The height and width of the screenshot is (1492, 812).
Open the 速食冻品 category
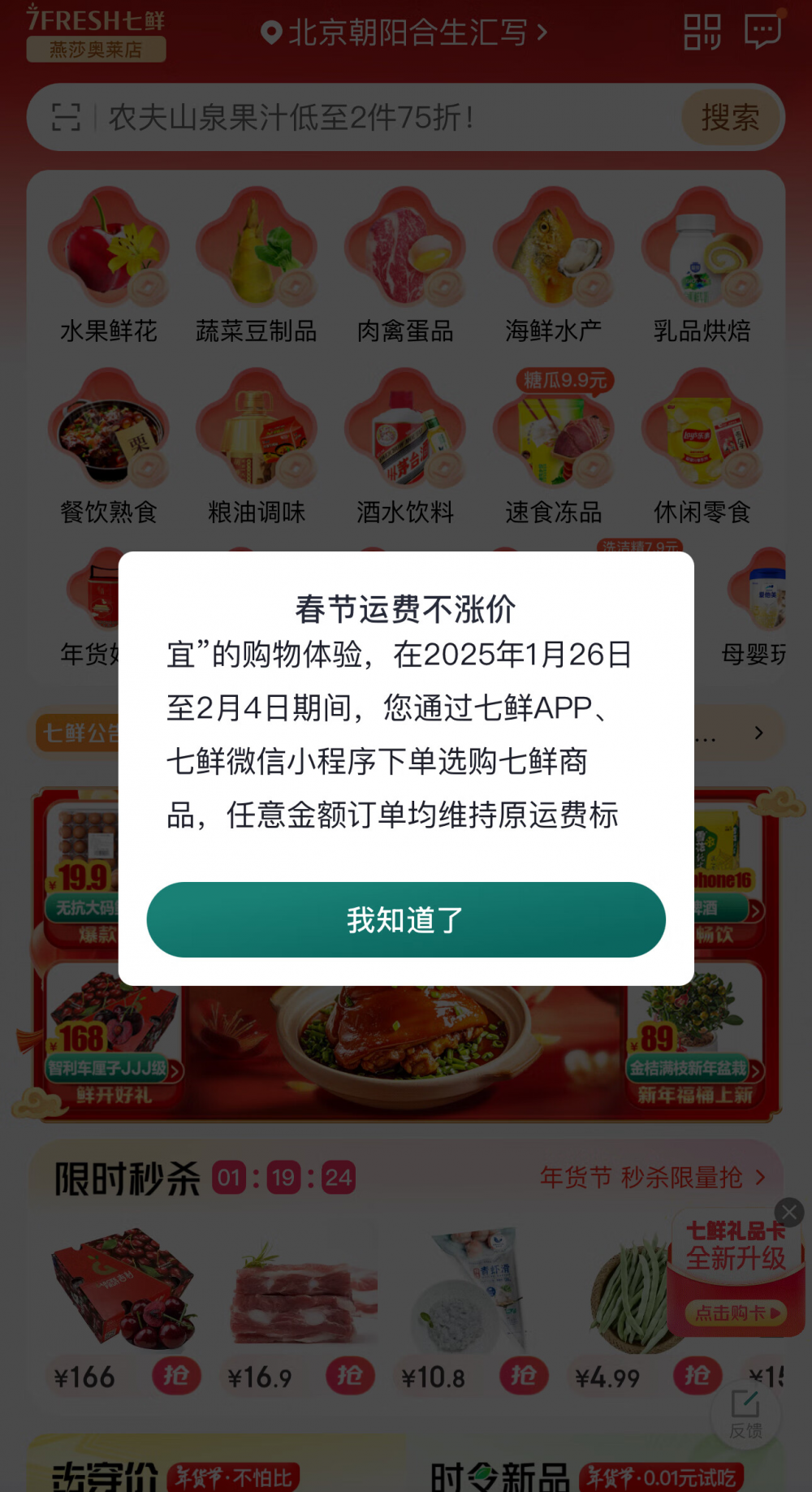click(x=554, y=448)
